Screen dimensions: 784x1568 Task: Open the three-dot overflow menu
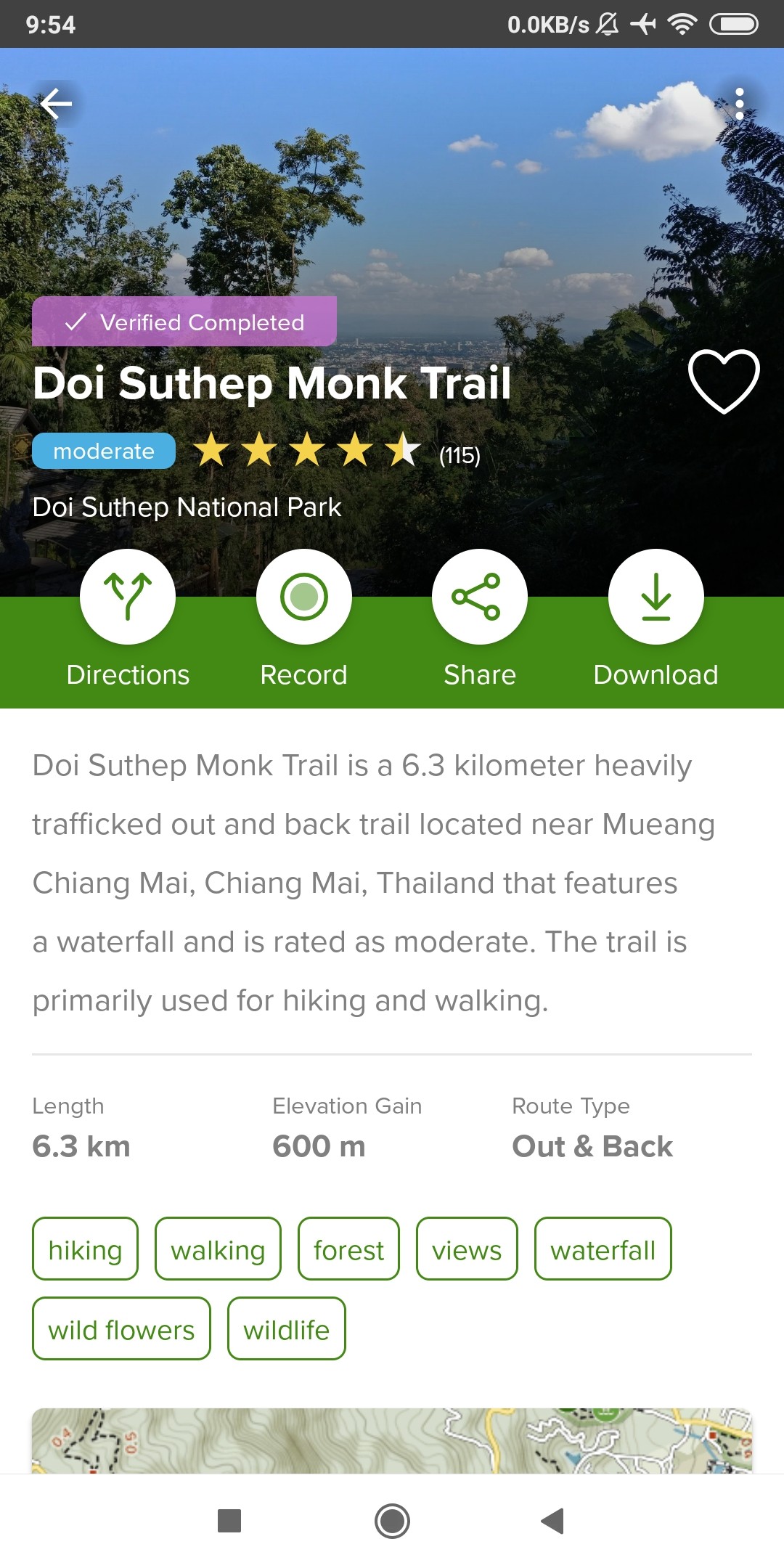pos(739,104)
